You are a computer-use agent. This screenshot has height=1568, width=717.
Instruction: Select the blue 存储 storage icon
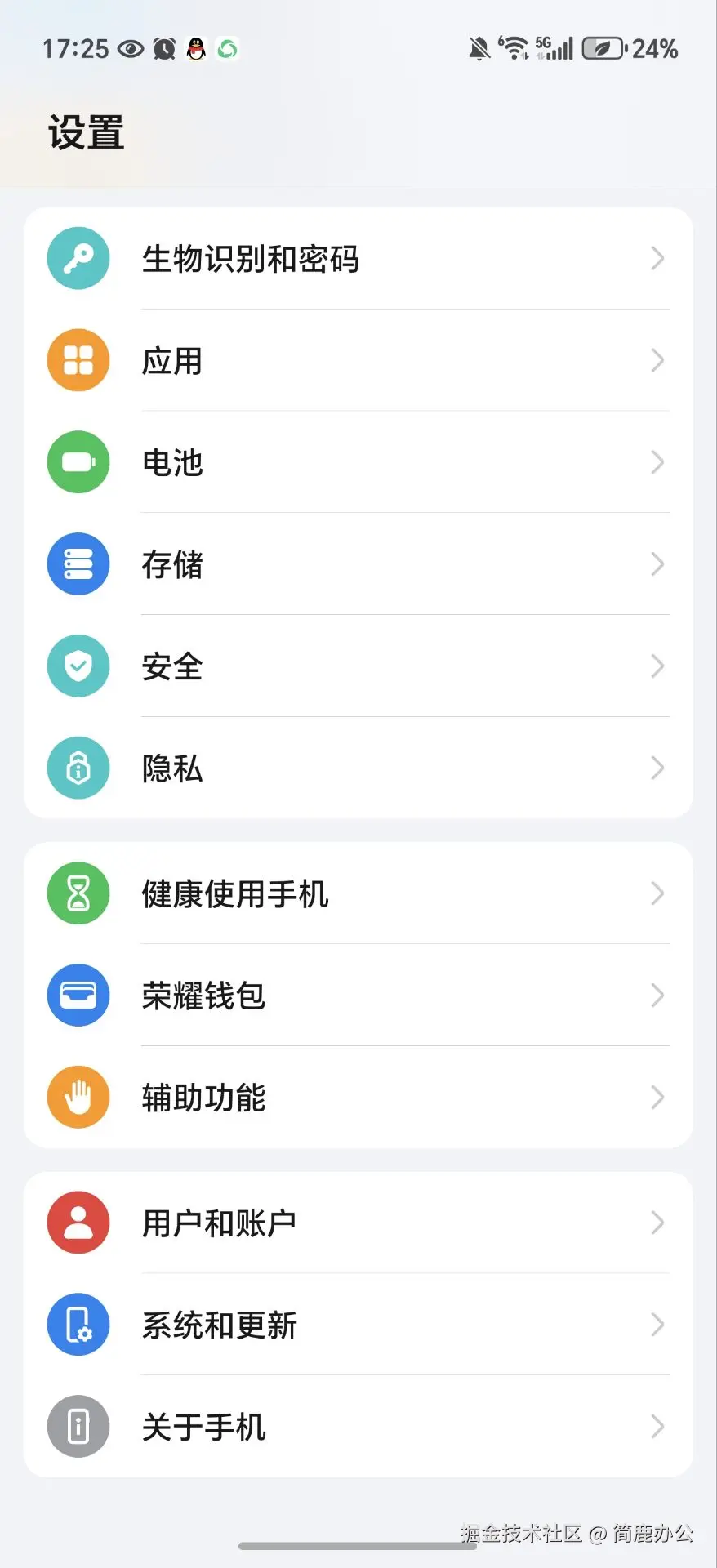coord(78,564)
